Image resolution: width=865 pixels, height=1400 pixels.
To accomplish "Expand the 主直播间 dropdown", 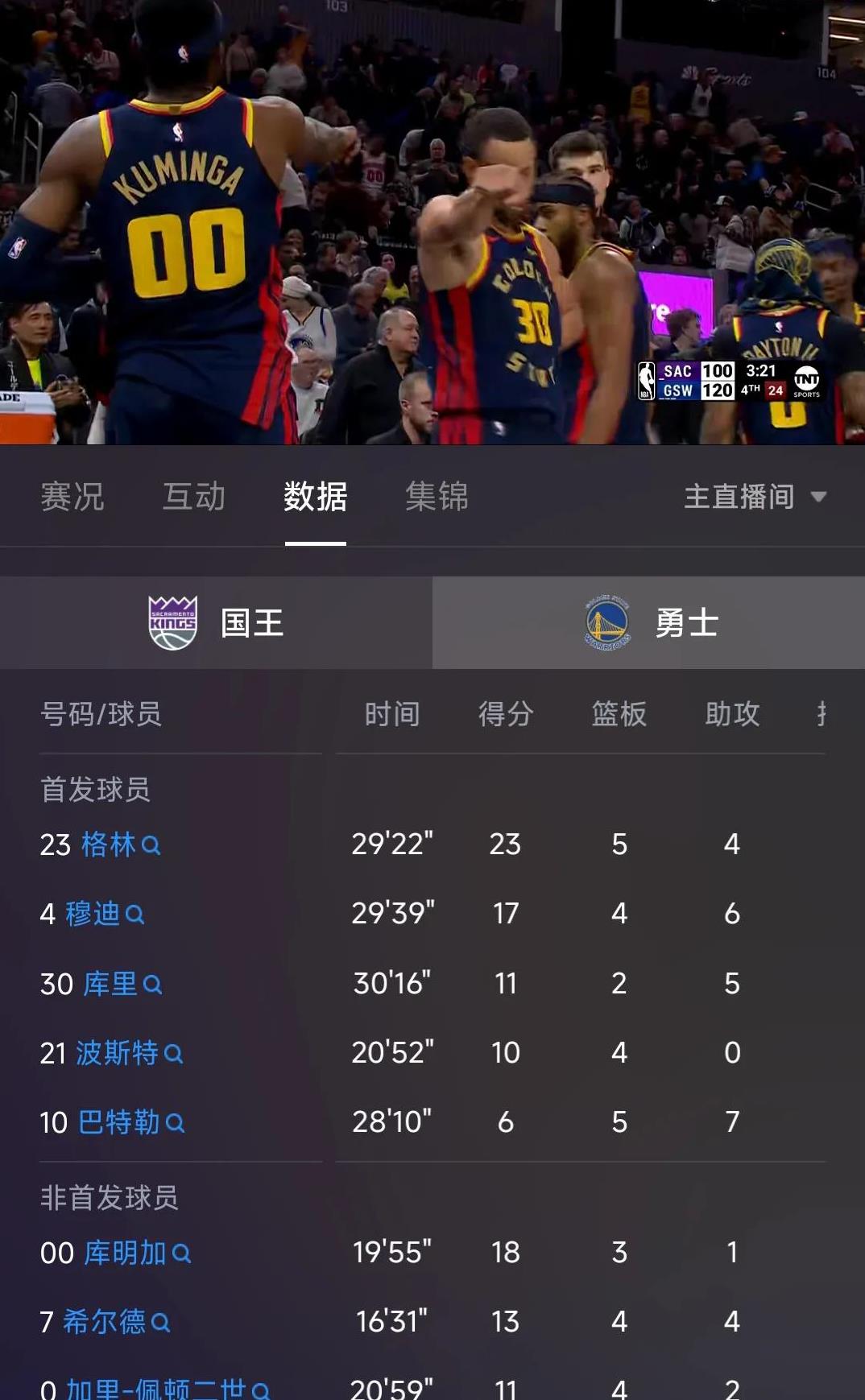I will [755, 497].
